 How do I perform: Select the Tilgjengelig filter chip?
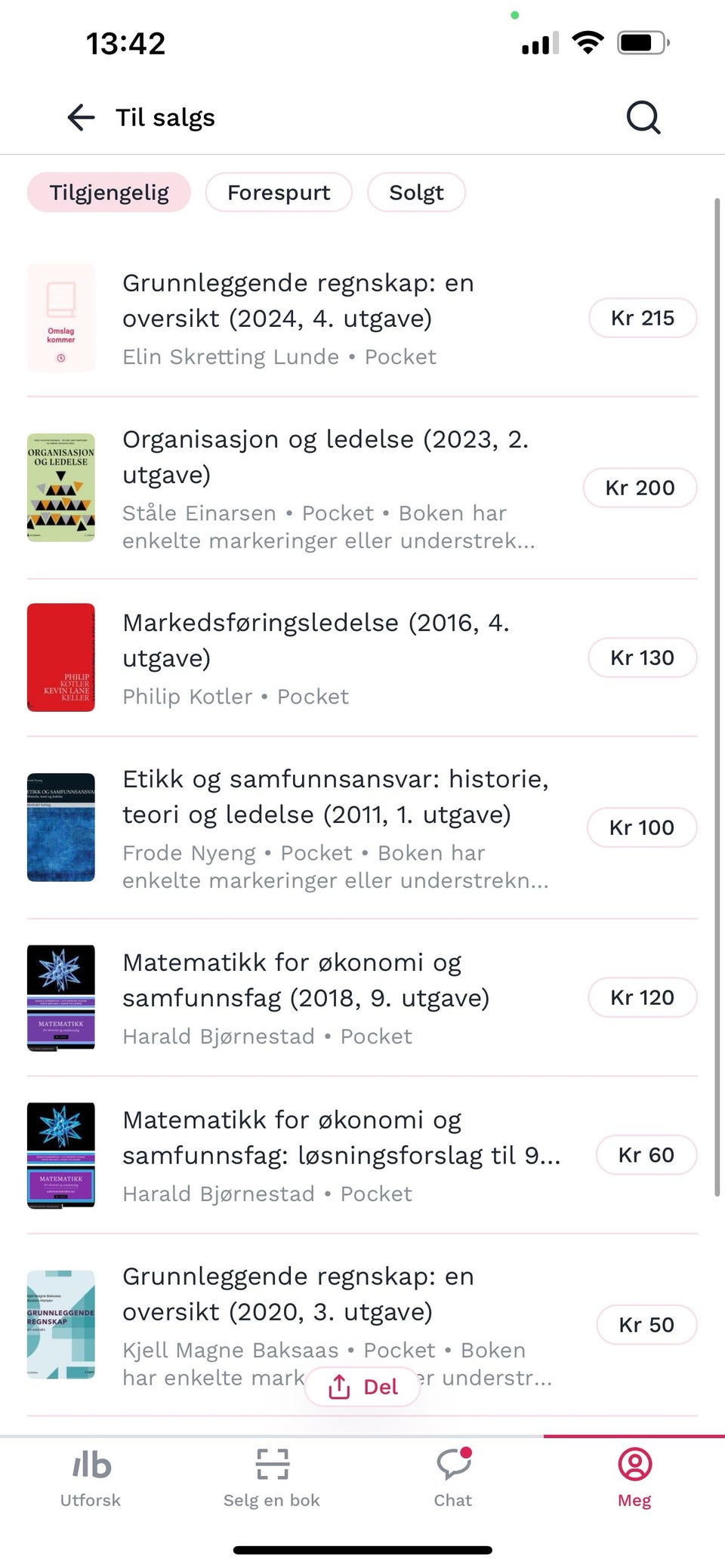point(109,193)
